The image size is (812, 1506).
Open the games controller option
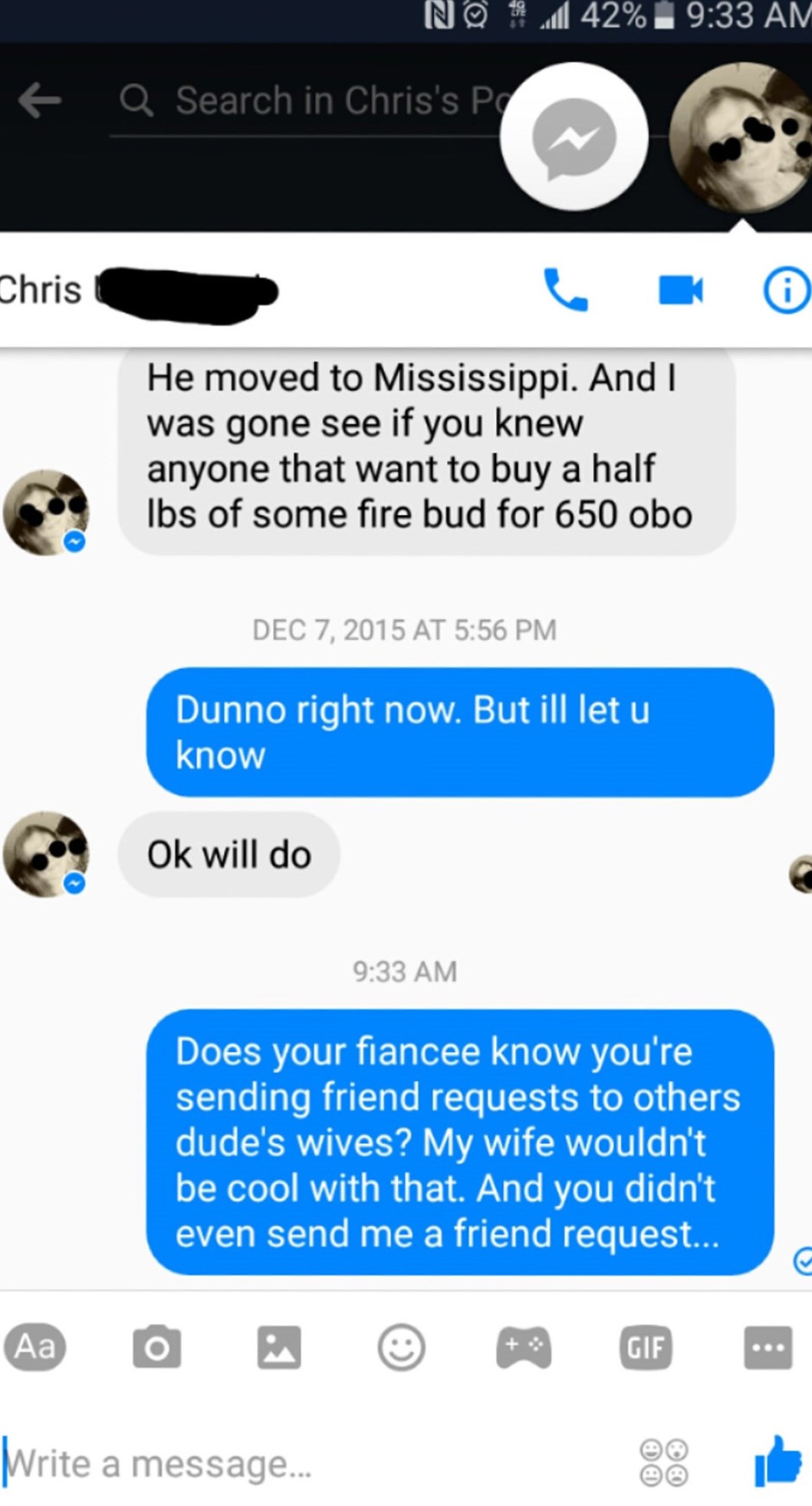pos(523,1347)
